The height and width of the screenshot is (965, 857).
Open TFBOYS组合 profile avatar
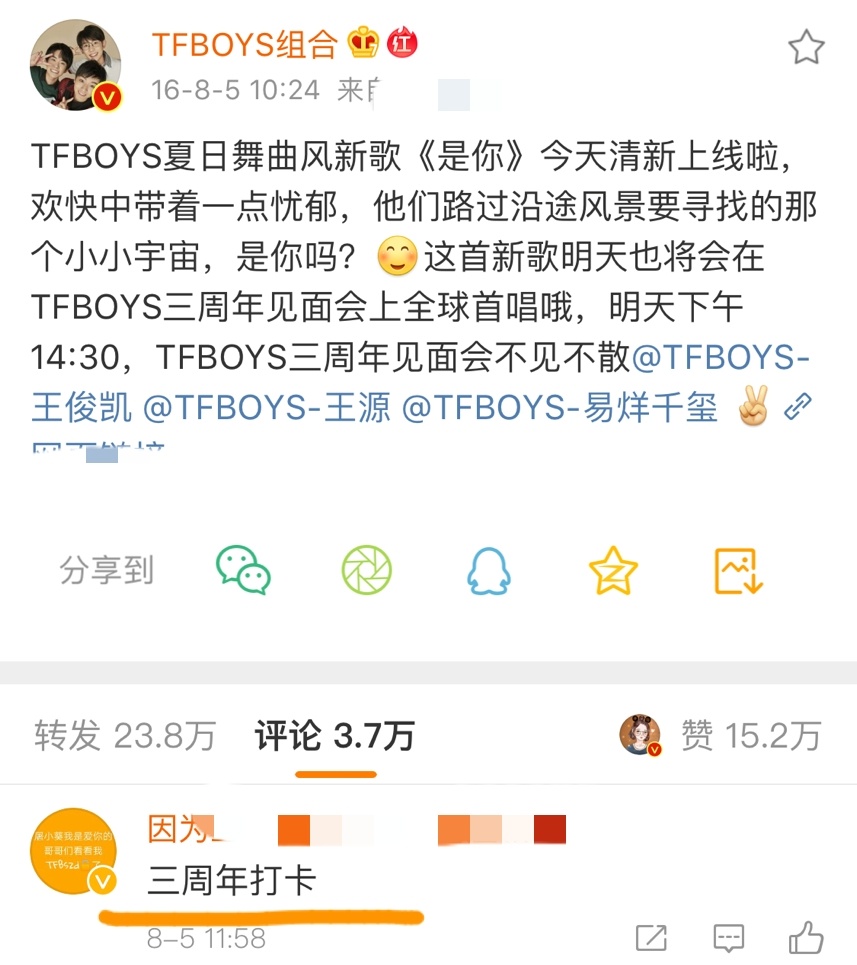75,64
